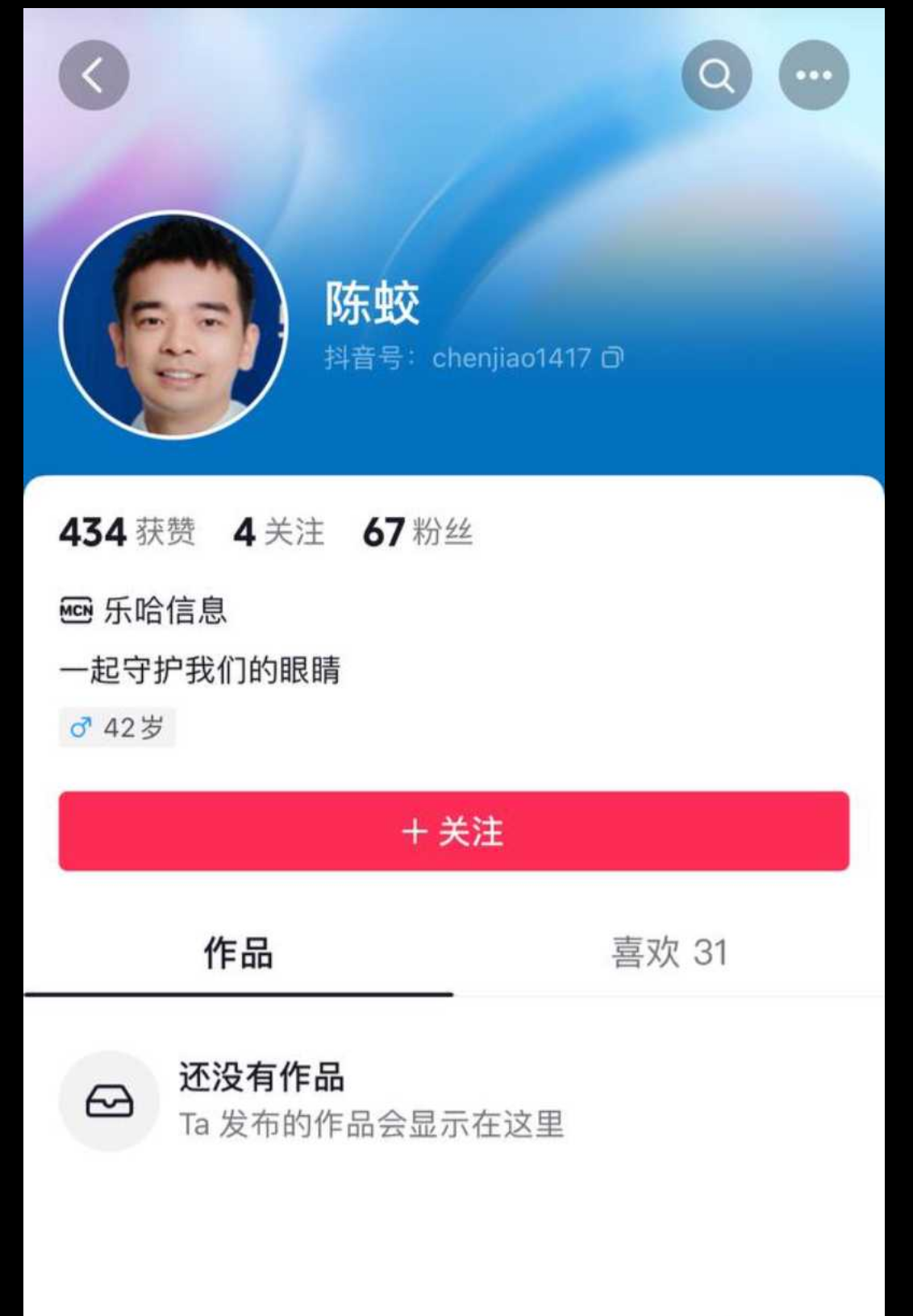913x1316 pixels.
Task: Open the search icon
Action: [x=716, y=74]
